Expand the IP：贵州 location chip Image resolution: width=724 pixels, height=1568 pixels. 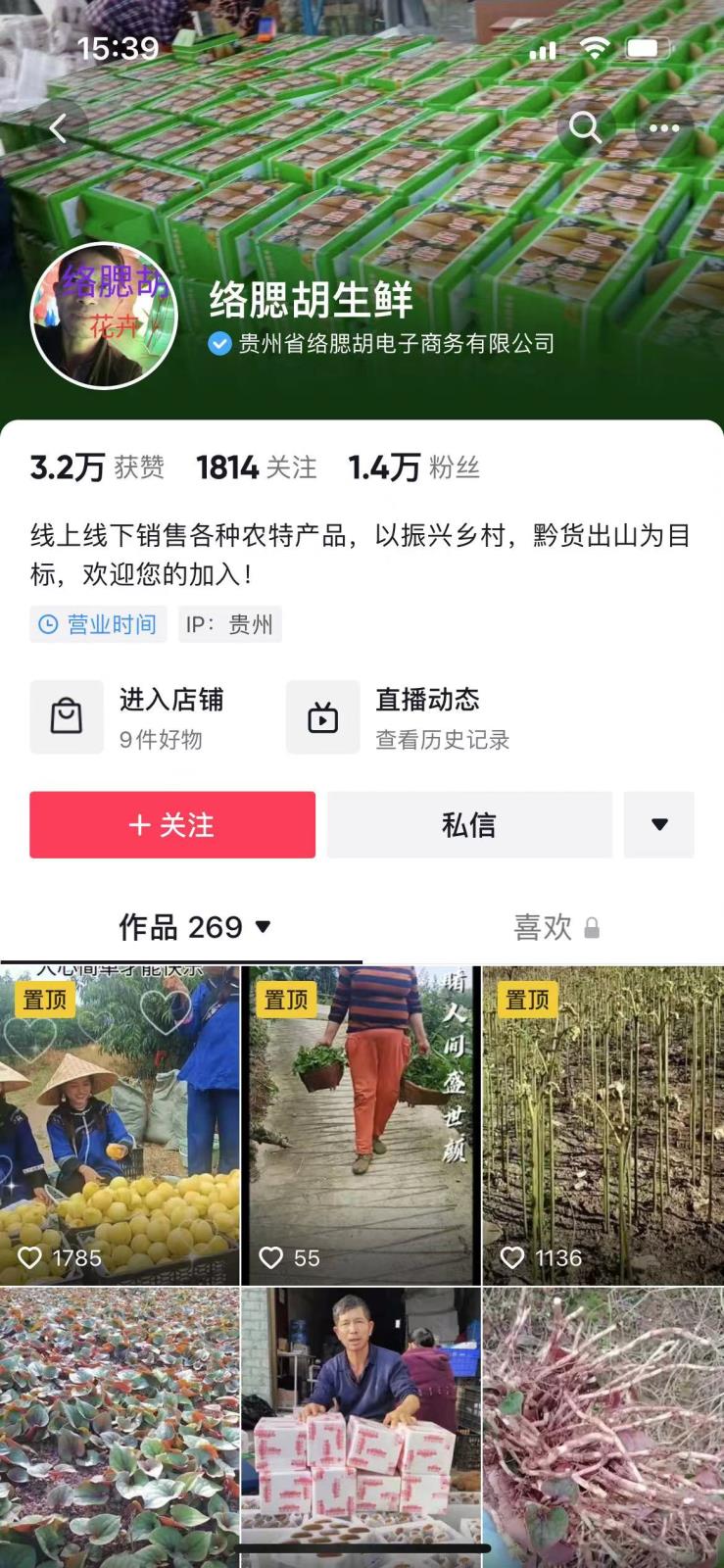click(x=229, y=624)
